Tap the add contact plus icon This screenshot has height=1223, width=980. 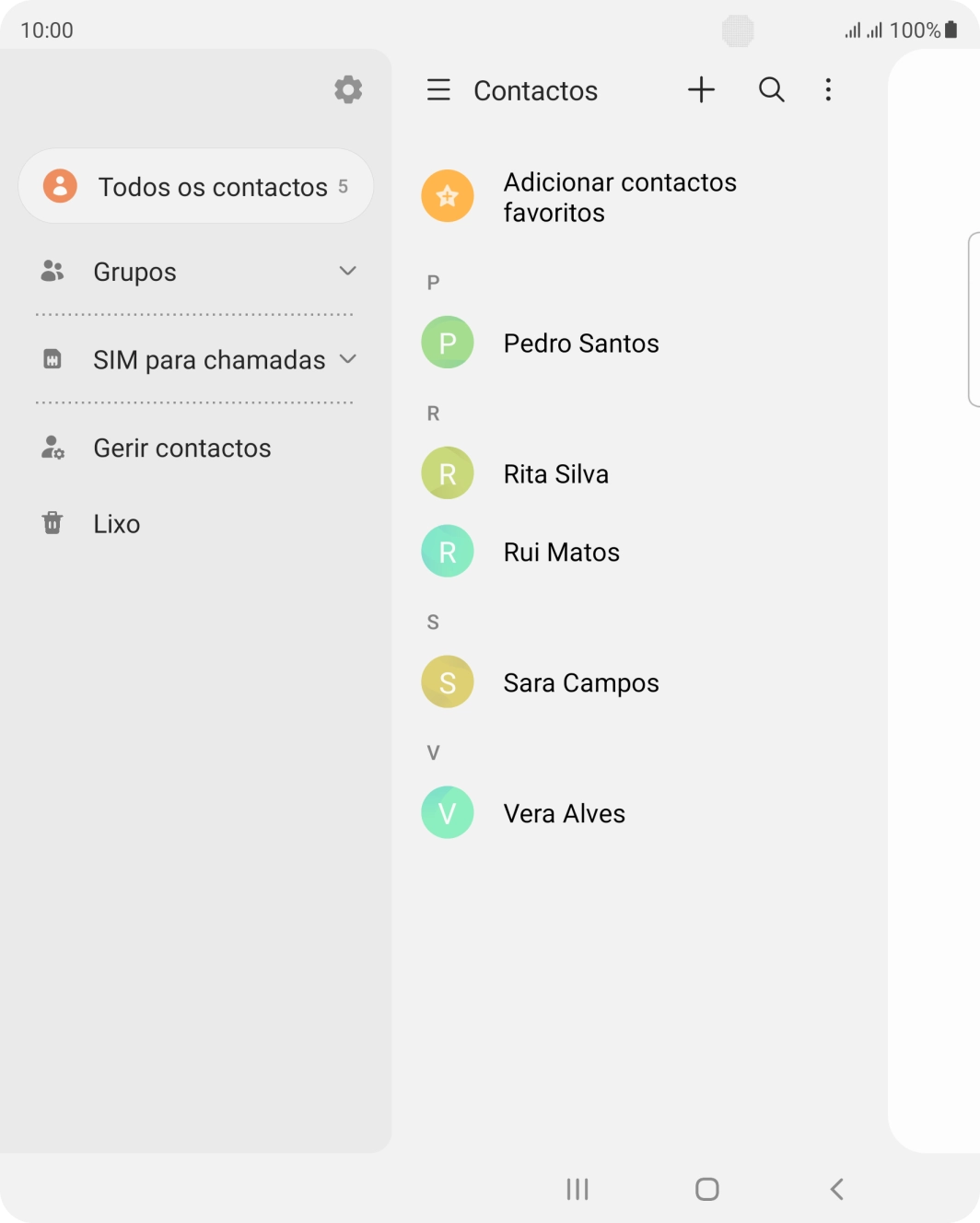[x=701, y=89]
